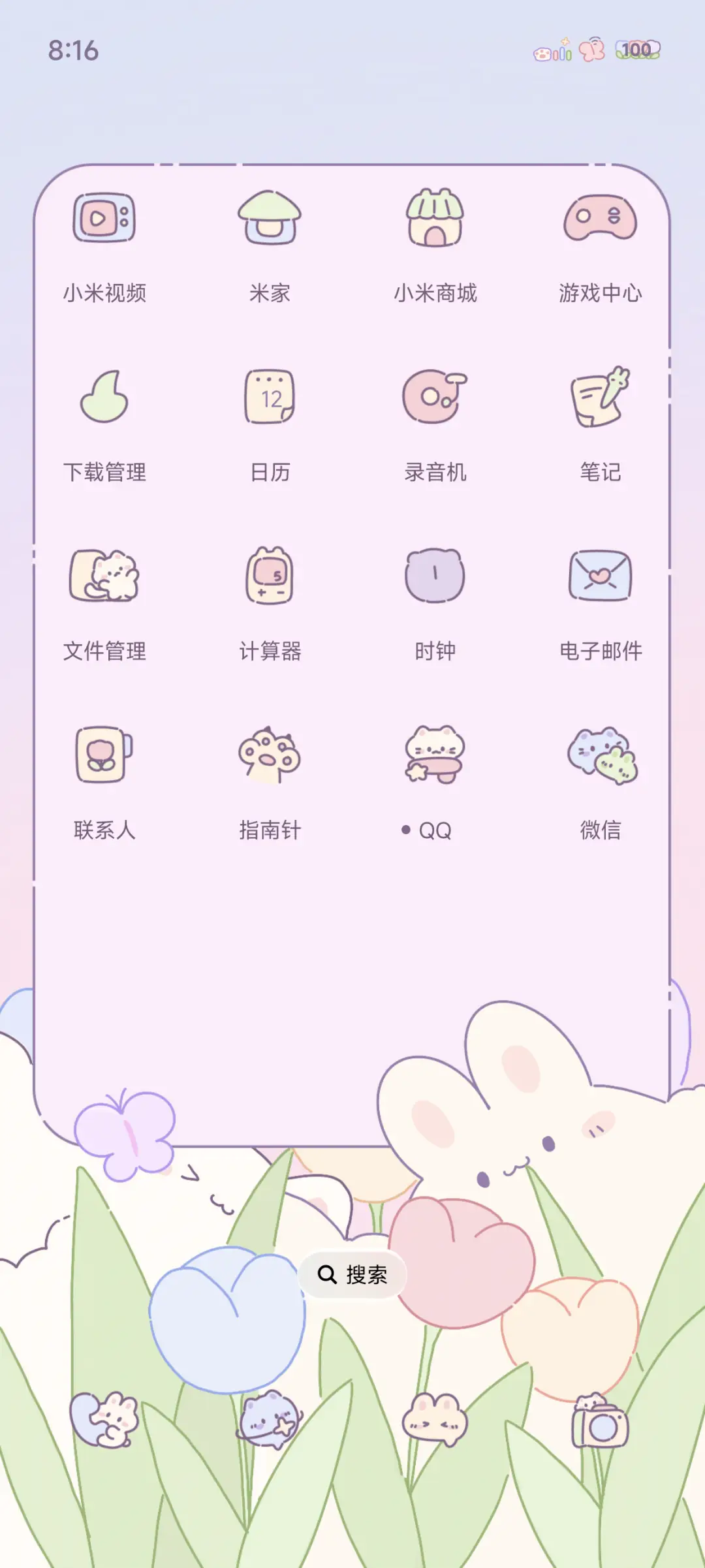Open 下载管理 to view downloads
Image resolution: width=705 pixels, height=1568 pixels.
pos(103,398)
